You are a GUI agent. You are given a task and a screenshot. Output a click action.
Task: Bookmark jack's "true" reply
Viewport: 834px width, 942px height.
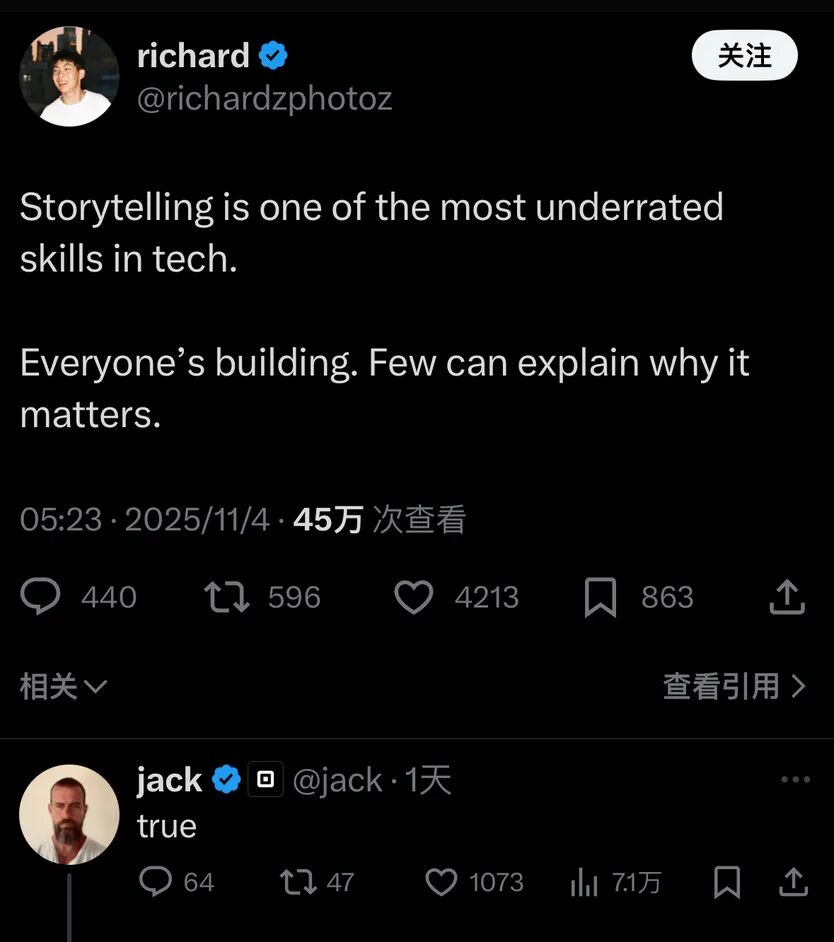[727, 881]
